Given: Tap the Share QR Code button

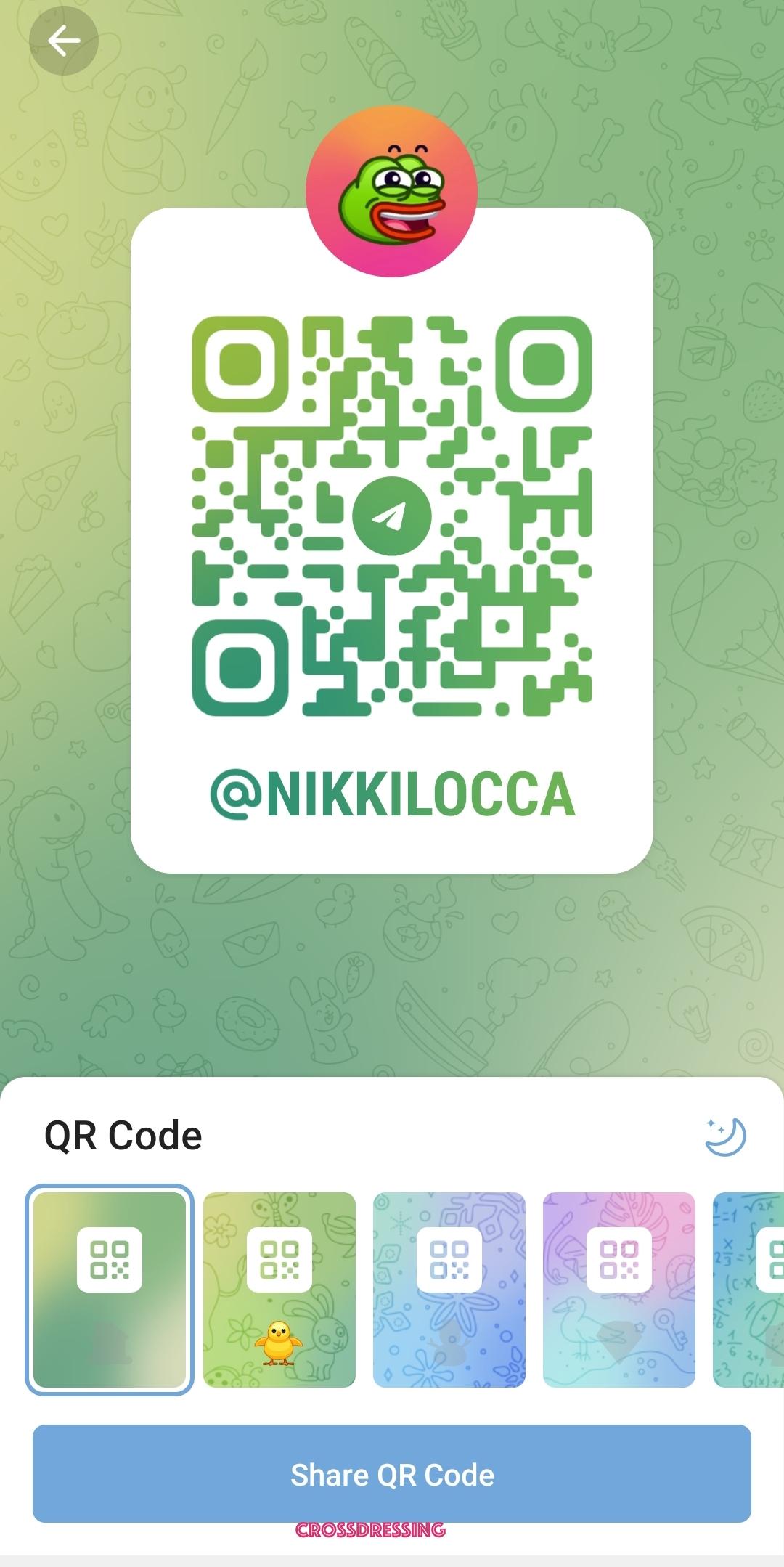Looking at the screenshot, I should click(392, 1474).
